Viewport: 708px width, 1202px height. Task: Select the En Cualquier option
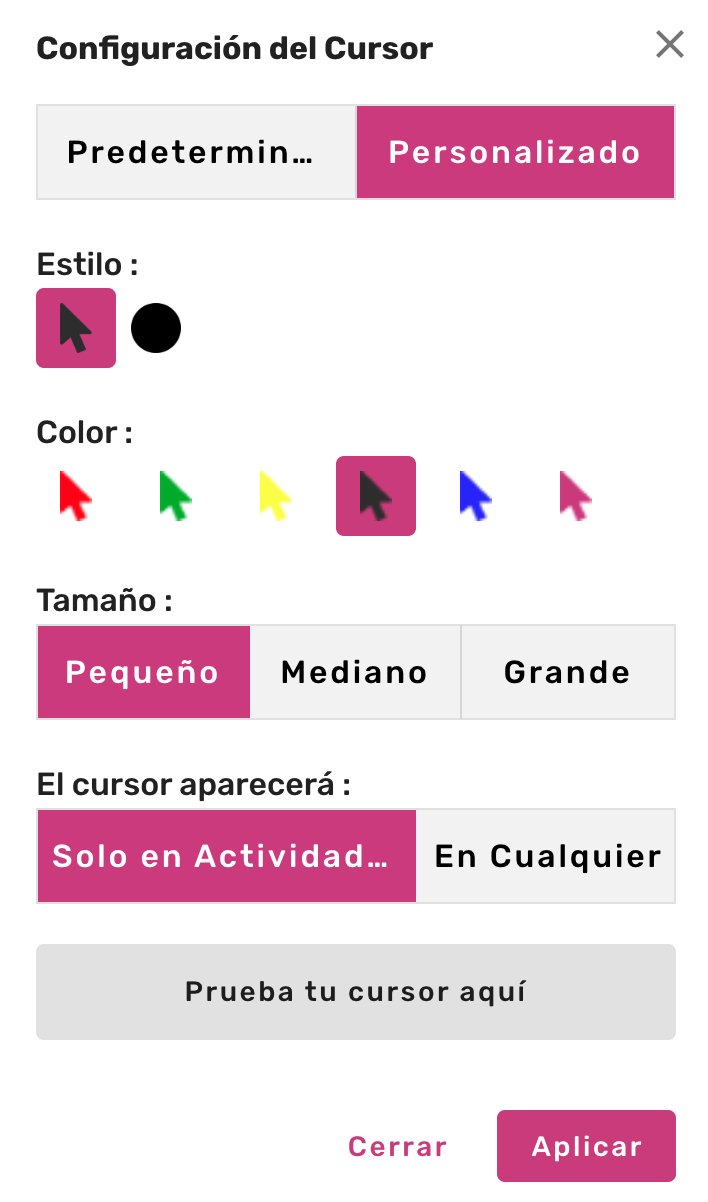click(x=546, y=856)
